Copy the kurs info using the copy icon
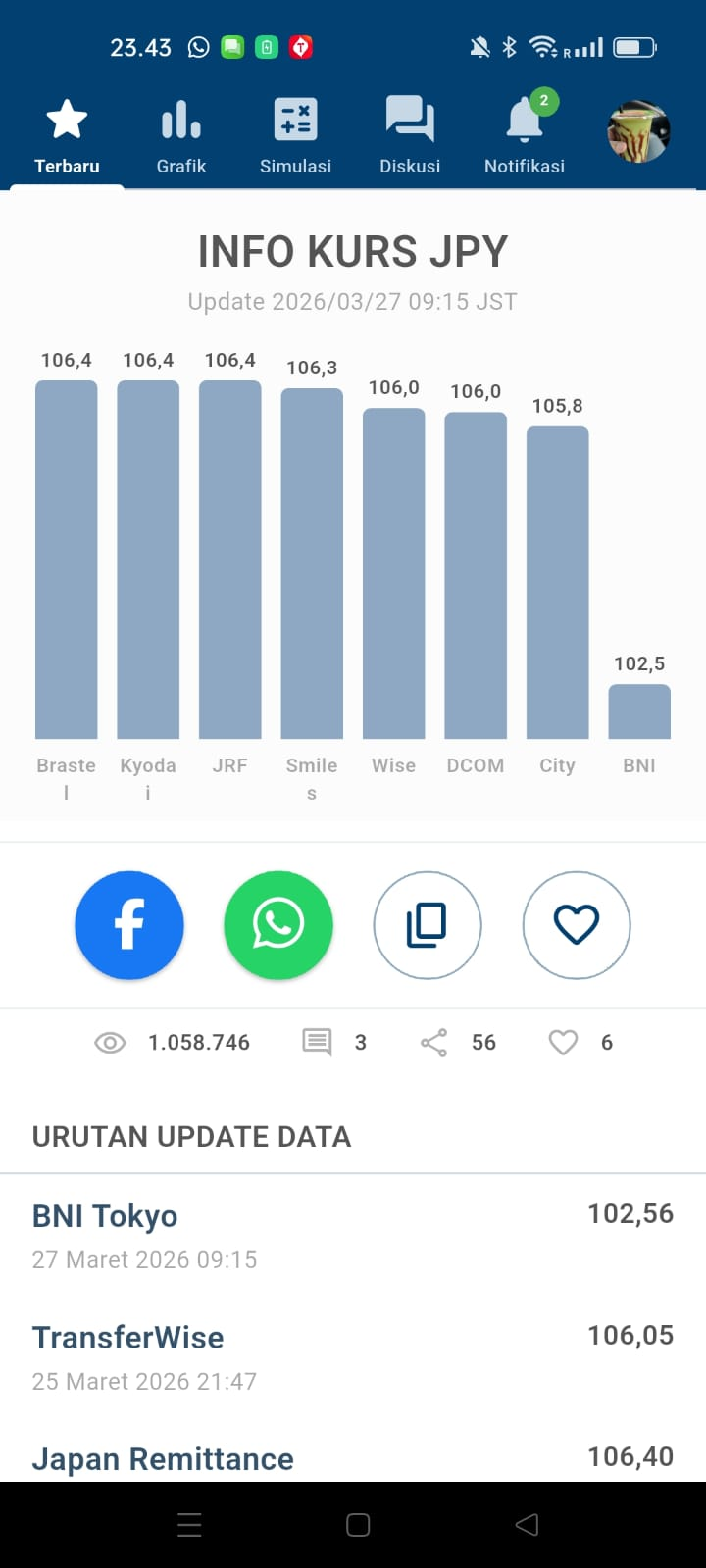Image resolution: width=706 pixels, height=1568 pixels. 428,925
